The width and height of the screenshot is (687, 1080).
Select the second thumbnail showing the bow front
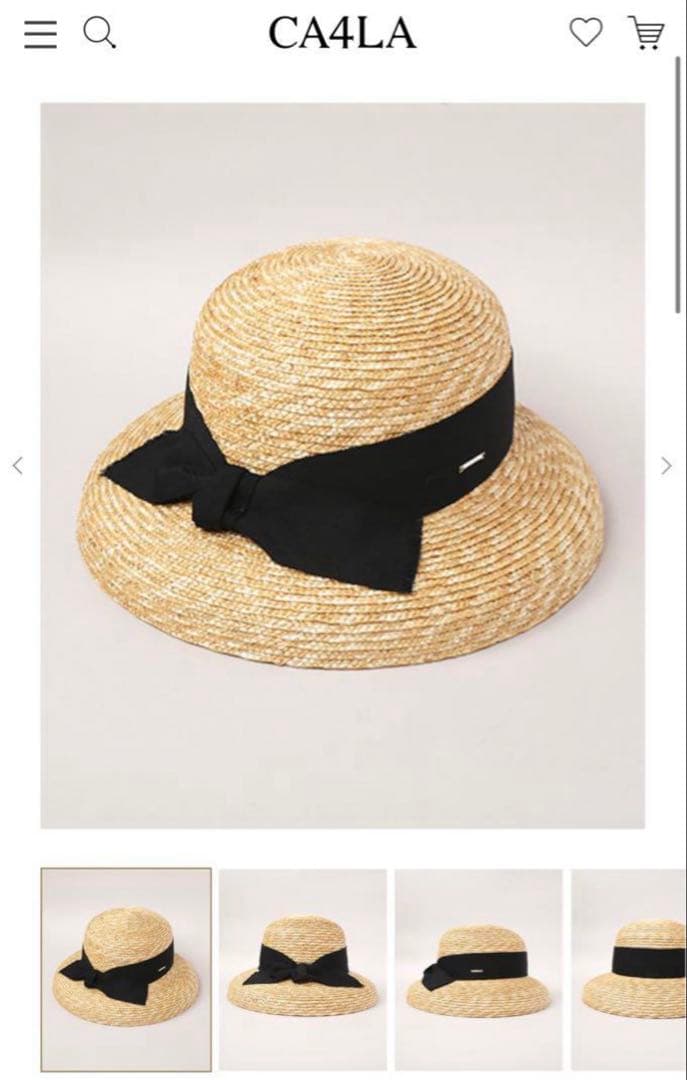303,969
